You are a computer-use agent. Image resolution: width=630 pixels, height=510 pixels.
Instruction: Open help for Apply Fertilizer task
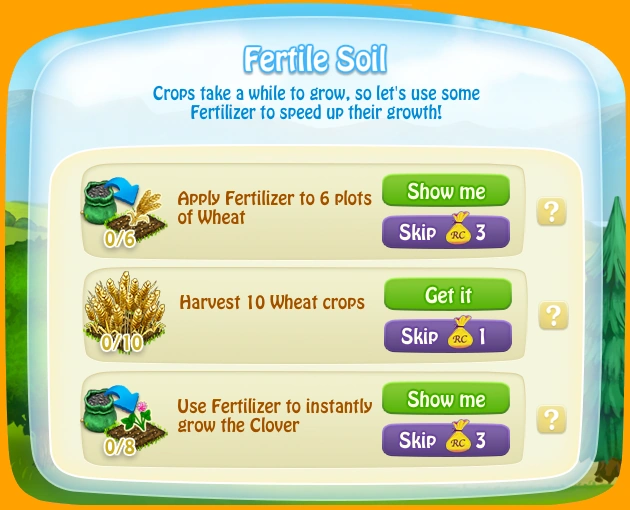pos(552,212)
